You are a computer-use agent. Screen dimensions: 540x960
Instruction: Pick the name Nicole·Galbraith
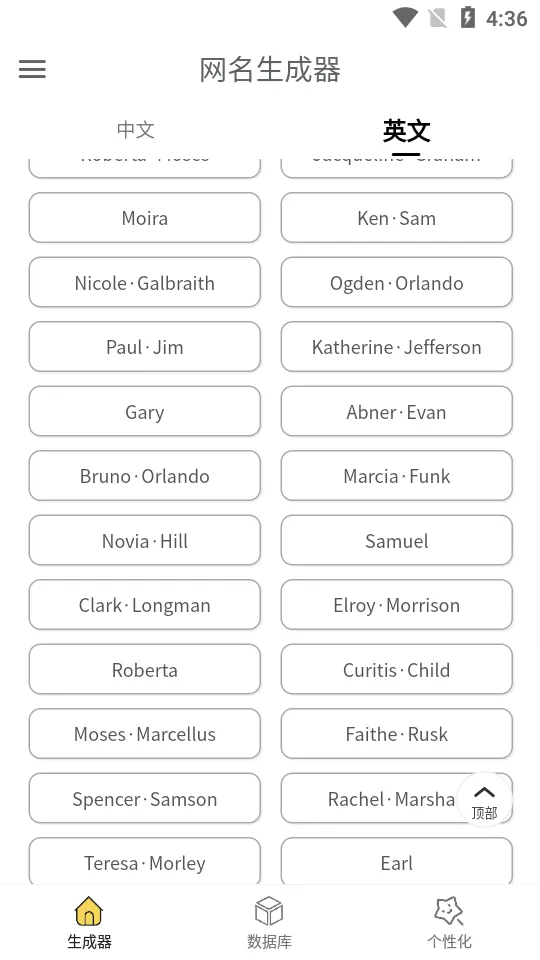(144, 283)
